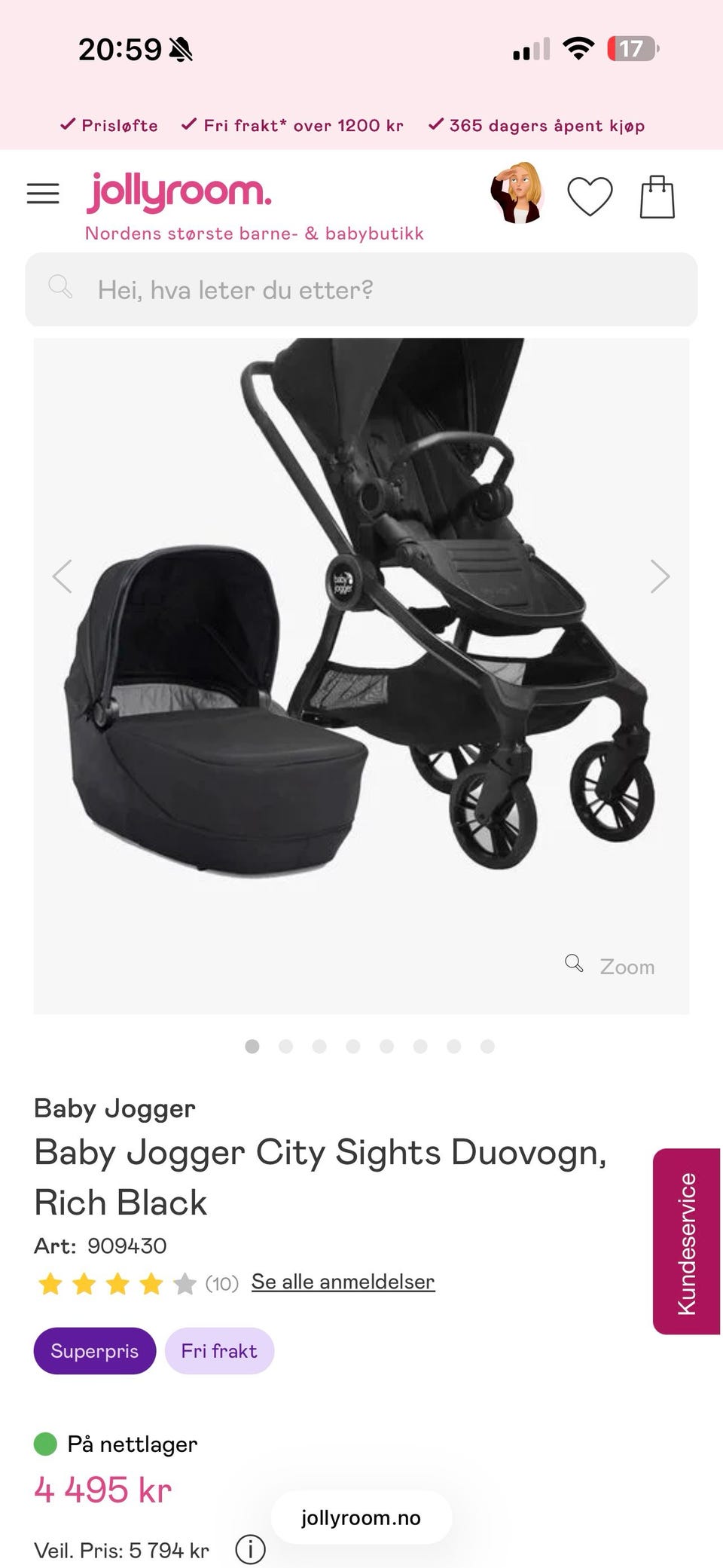Screen dimensions: 723x1568
Task: Open 'Se alle anmeldelser' reviews link
Action: click(343, 1282)
